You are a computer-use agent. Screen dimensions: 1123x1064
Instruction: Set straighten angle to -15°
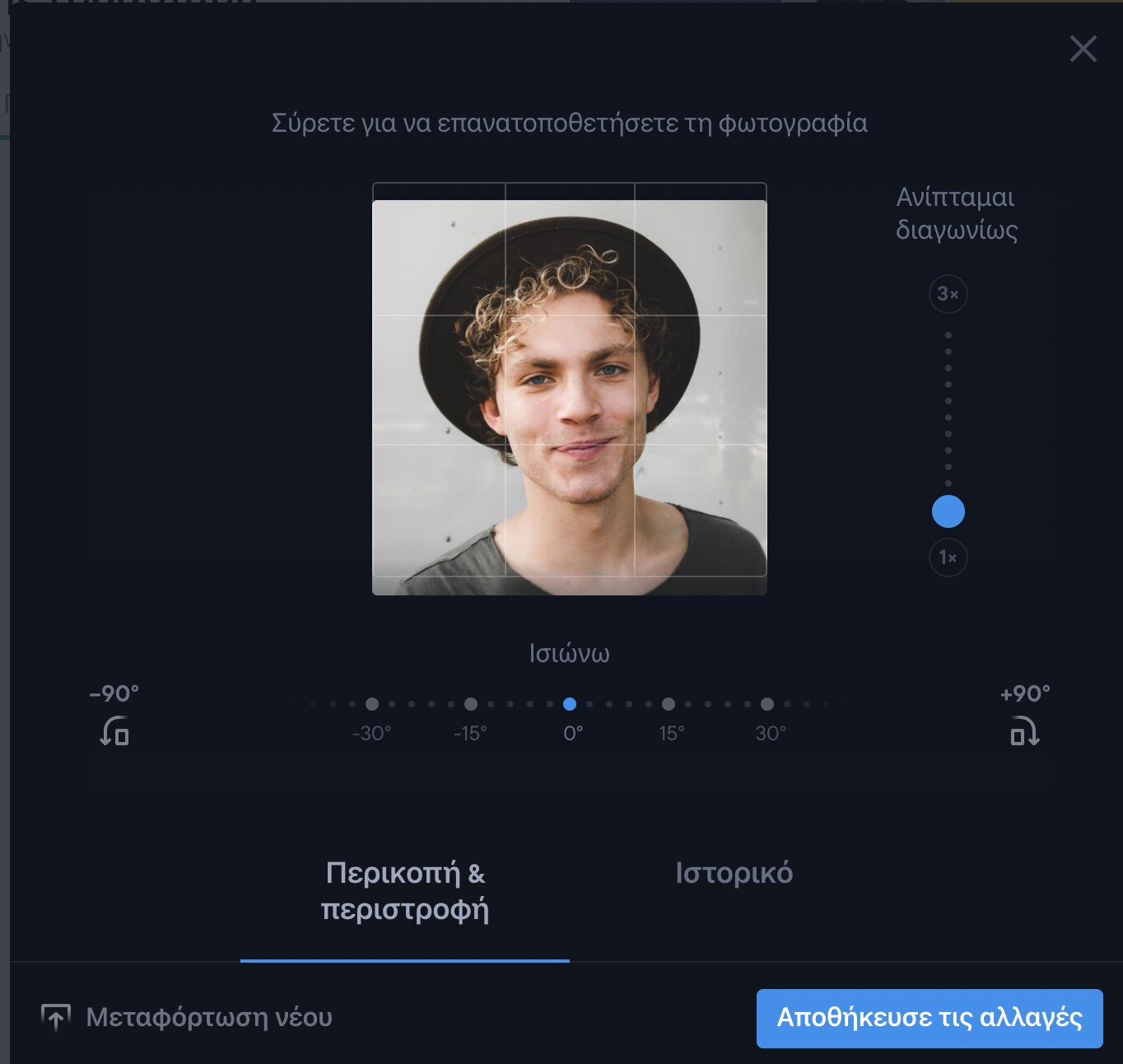[471, 704]
